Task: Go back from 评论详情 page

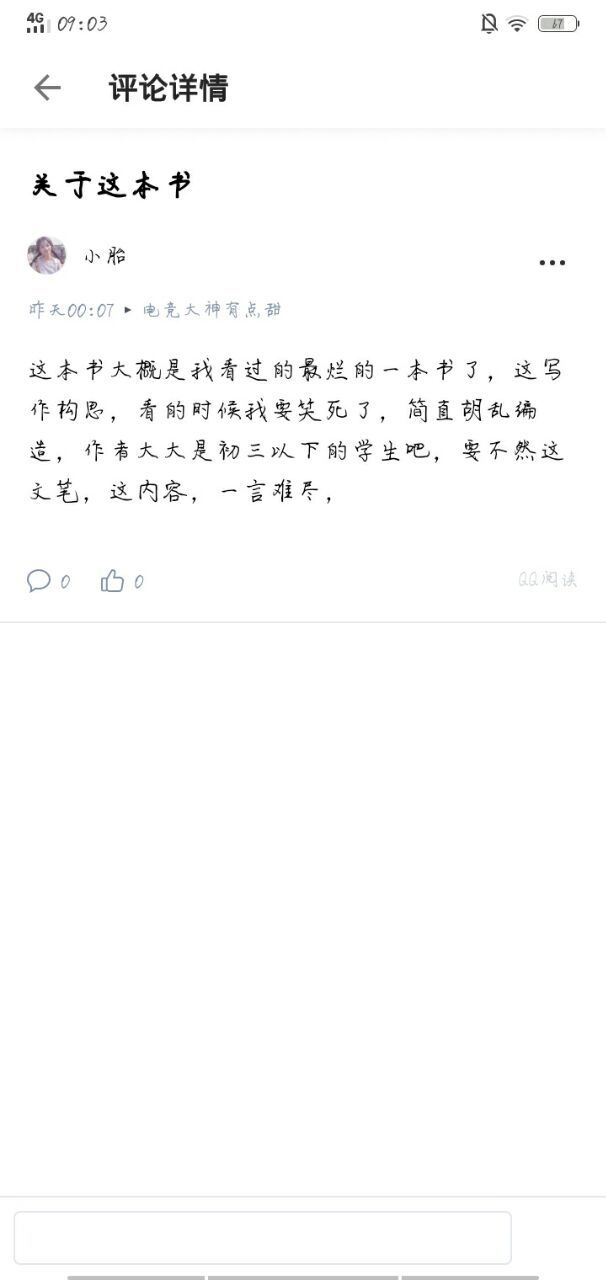Action: tap(47, 88)
